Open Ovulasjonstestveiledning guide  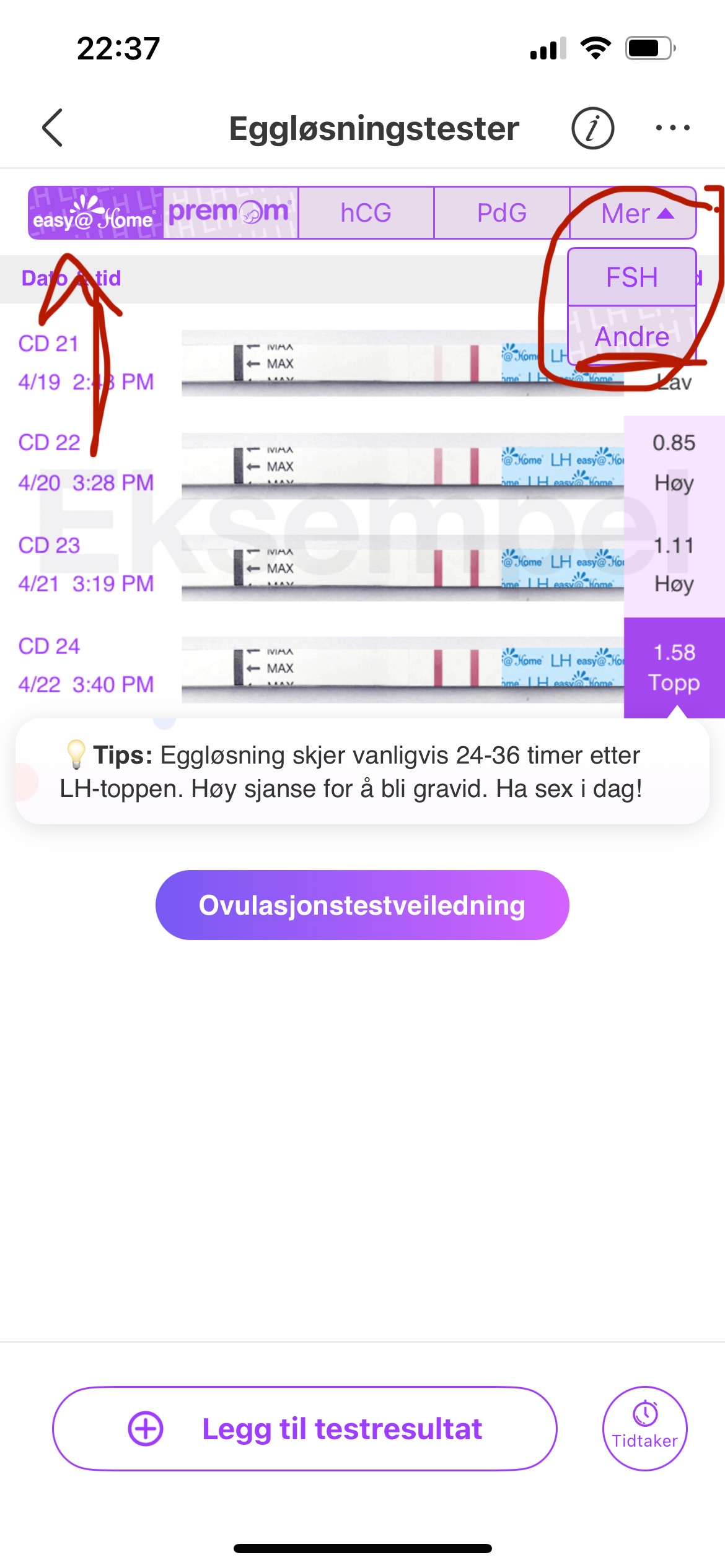(x=362, y=905)
